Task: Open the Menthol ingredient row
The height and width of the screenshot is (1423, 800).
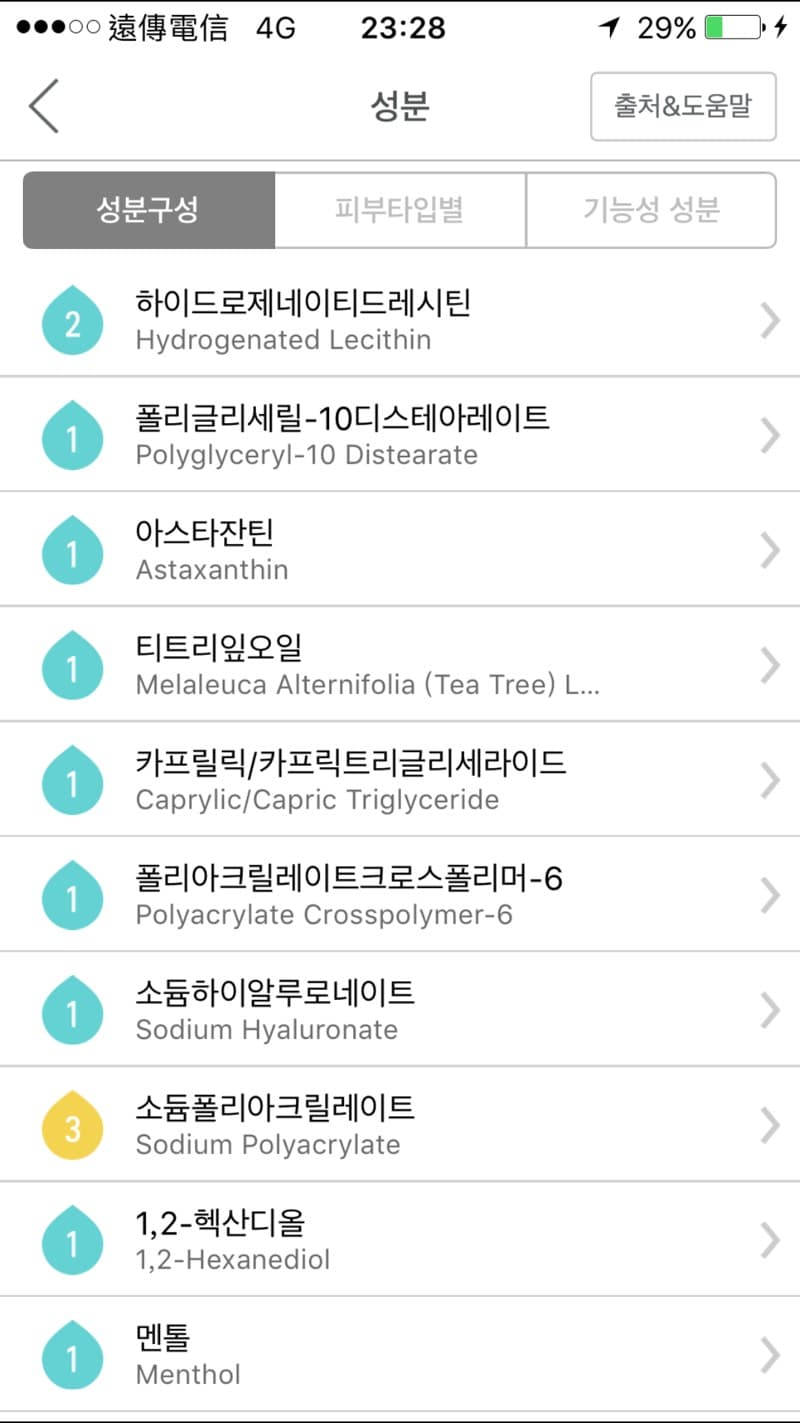Action: point(400,1355)
